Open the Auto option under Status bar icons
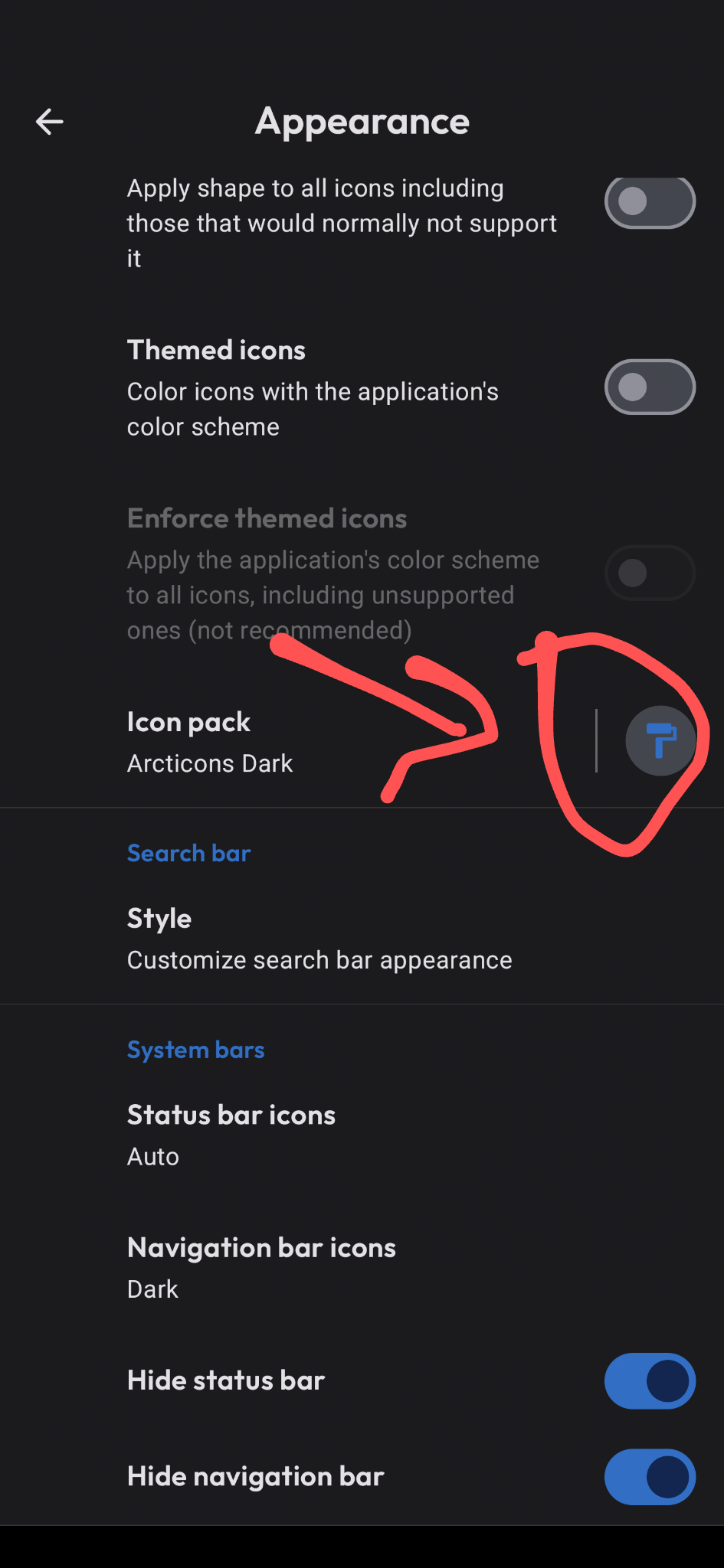Image resolution: width=724 pixels, height=1568 pixels. [x=152, y=1156]
